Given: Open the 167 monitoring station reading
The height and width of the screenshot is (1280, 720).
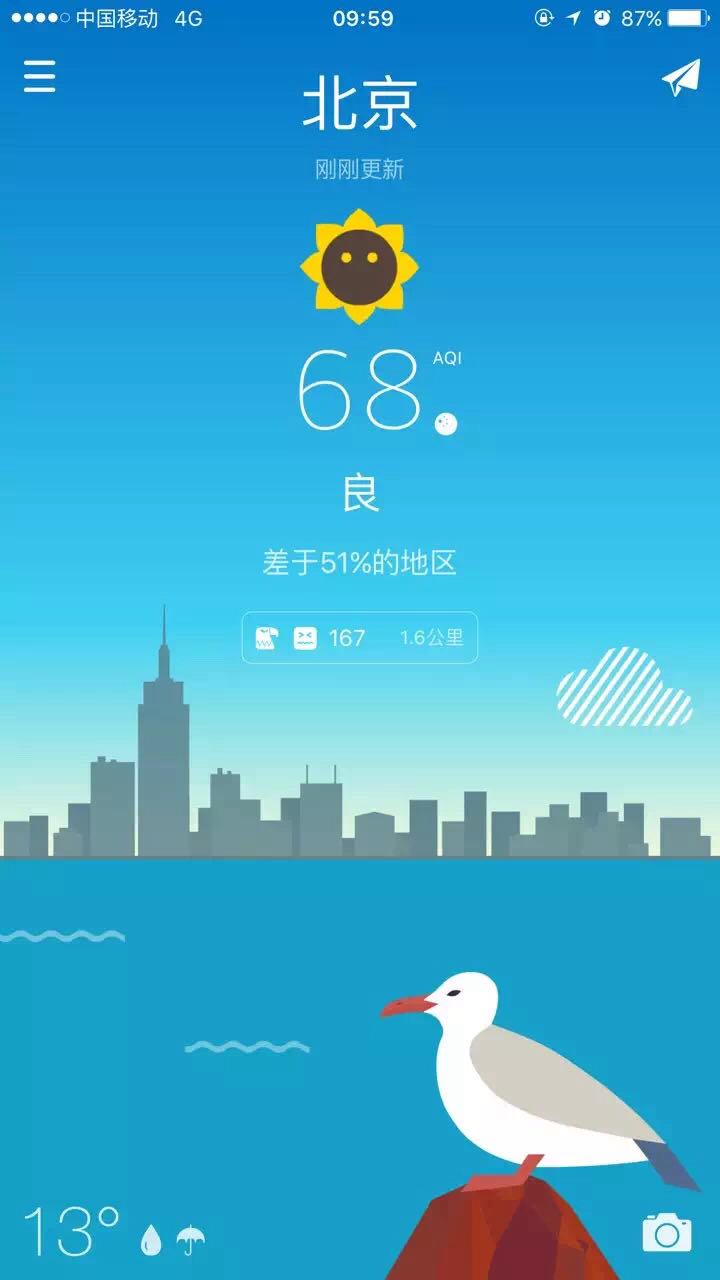Looking at the screenshot, I should coord(344,636).
